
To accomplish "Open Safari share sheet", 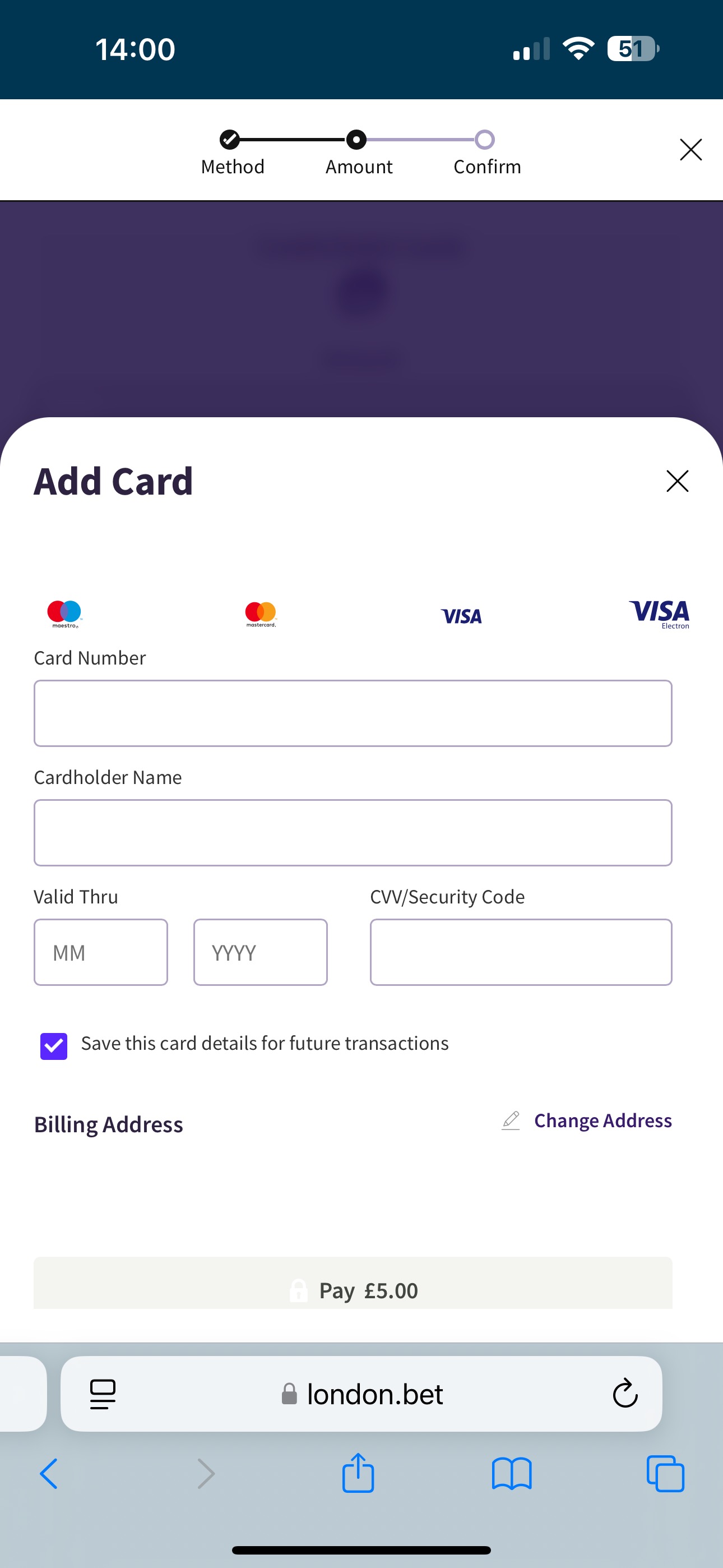I will [x=358, y=1474].
